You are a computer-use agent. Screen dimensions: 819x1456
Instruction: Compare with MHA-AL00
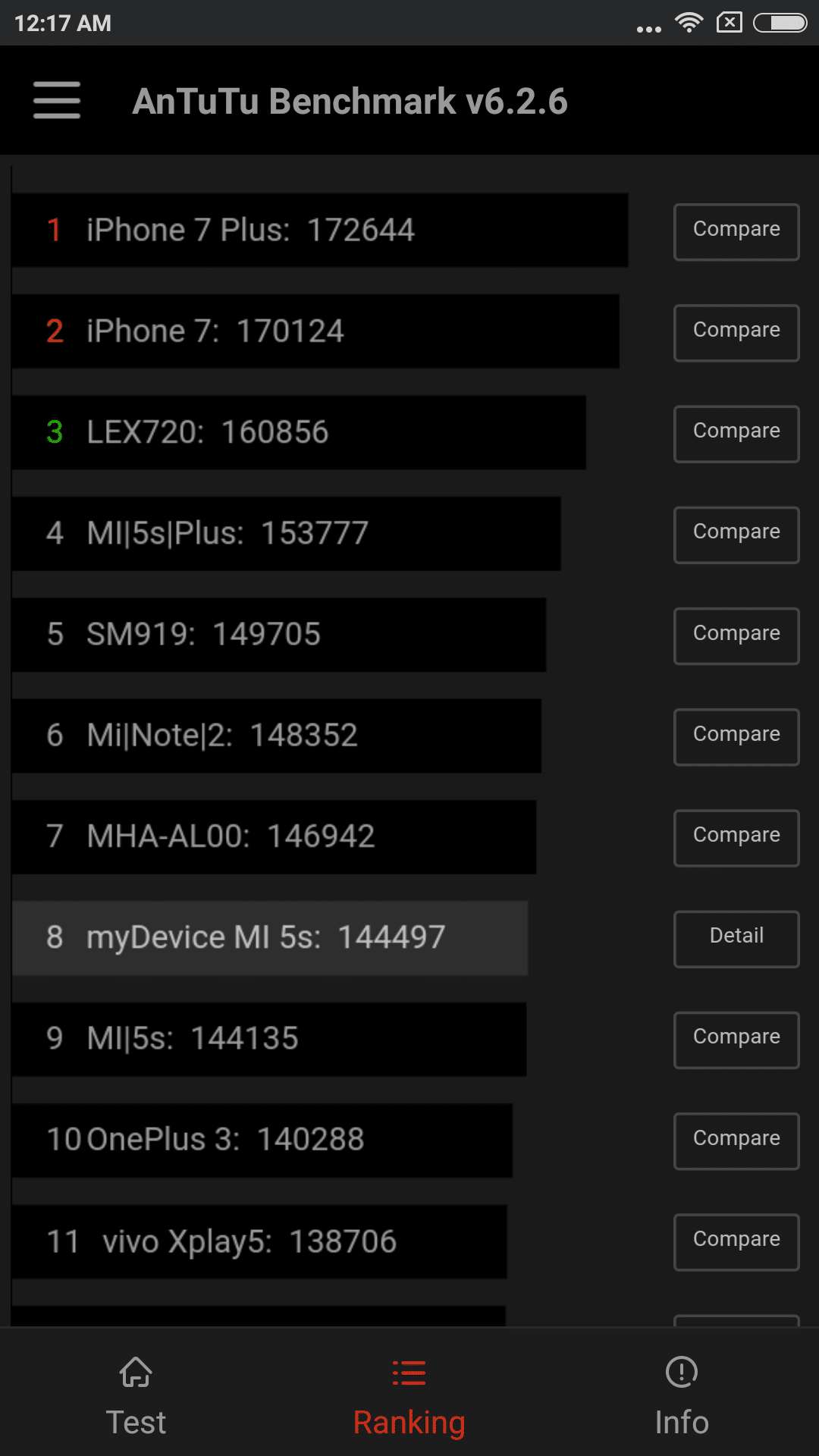(x=736, y=837)
